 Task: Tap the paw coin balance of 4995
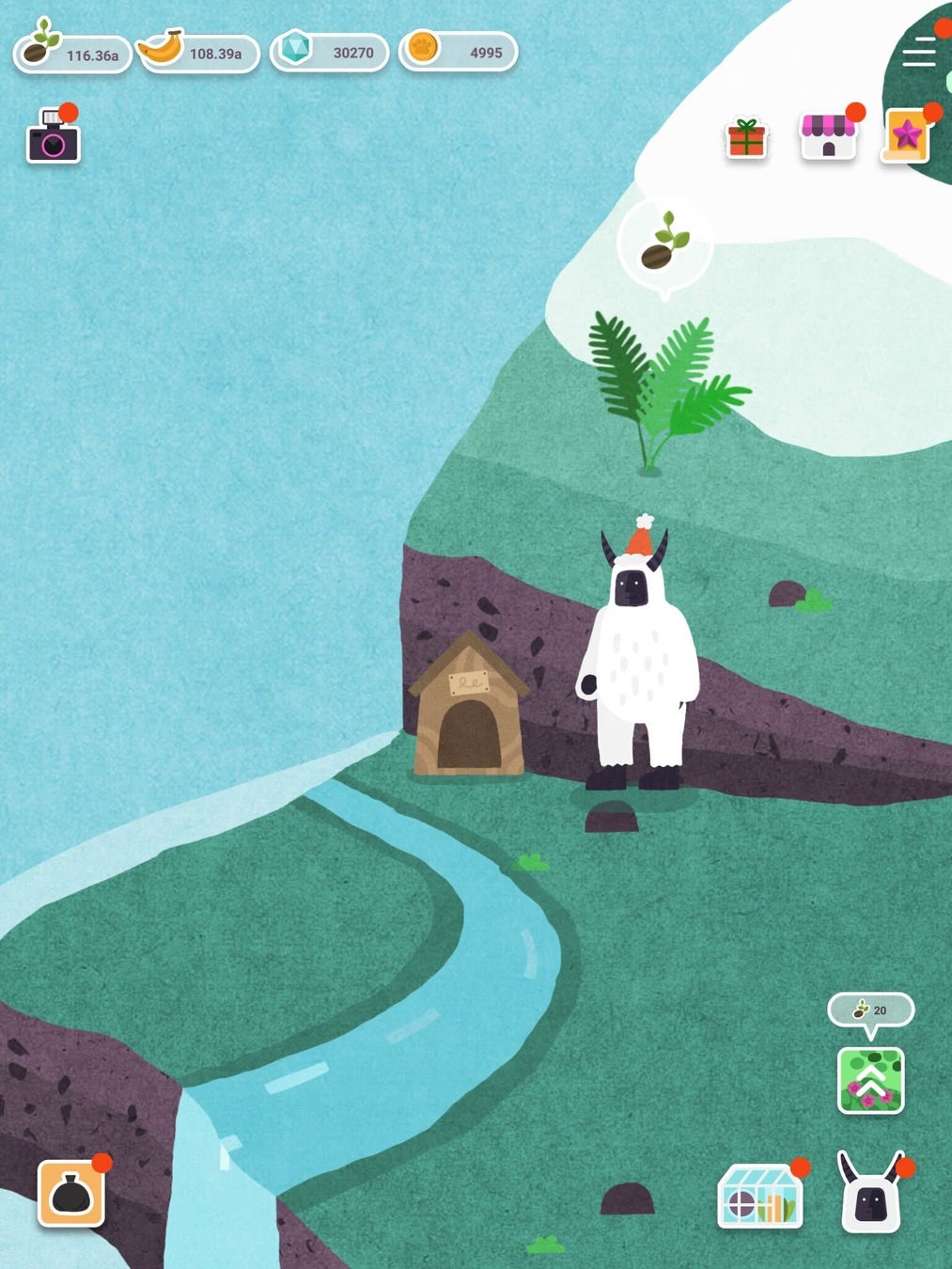point(459,53)
